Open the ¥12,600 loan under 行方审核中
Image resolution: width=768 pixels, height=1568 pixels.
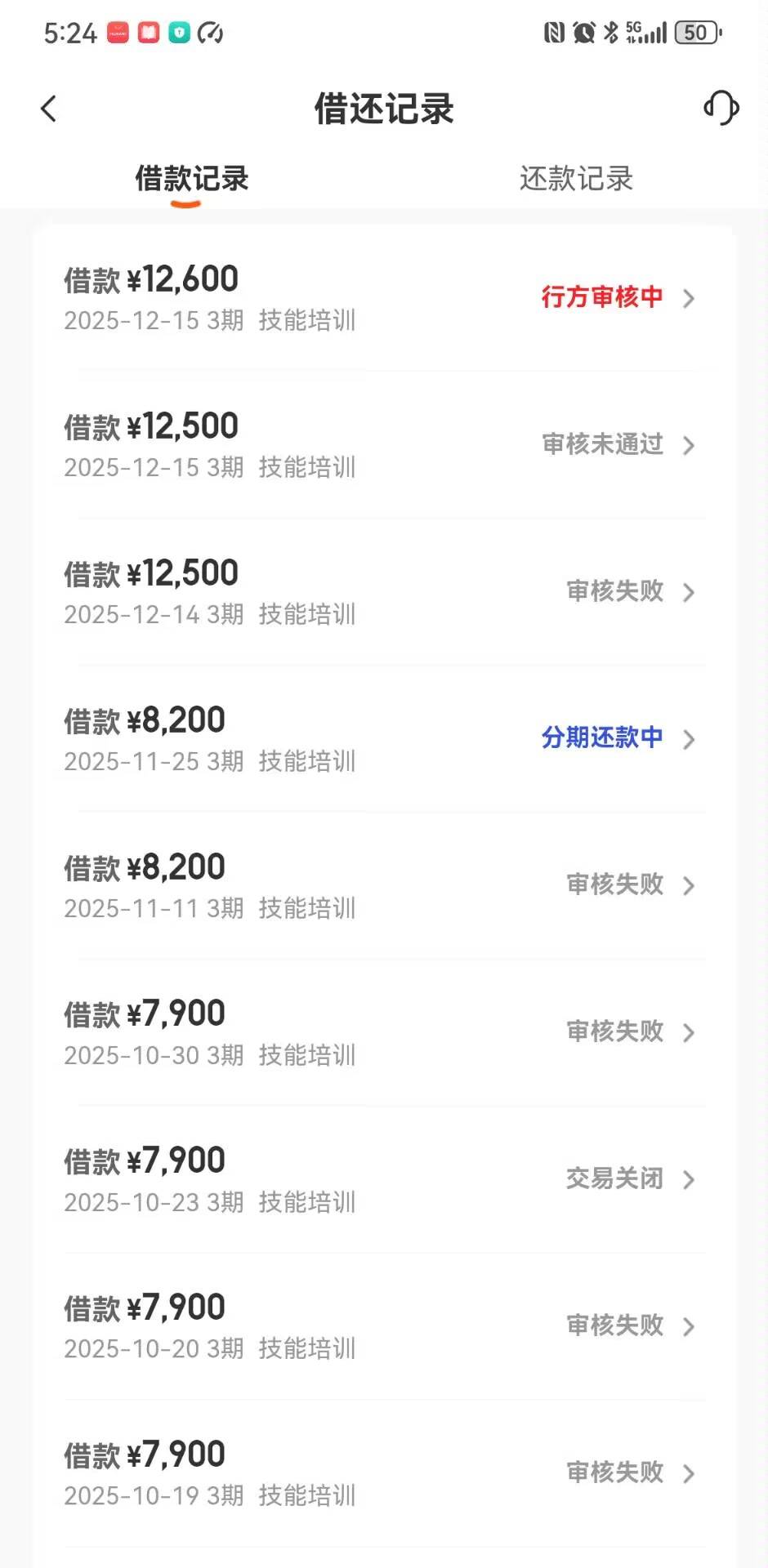(384, 298)
